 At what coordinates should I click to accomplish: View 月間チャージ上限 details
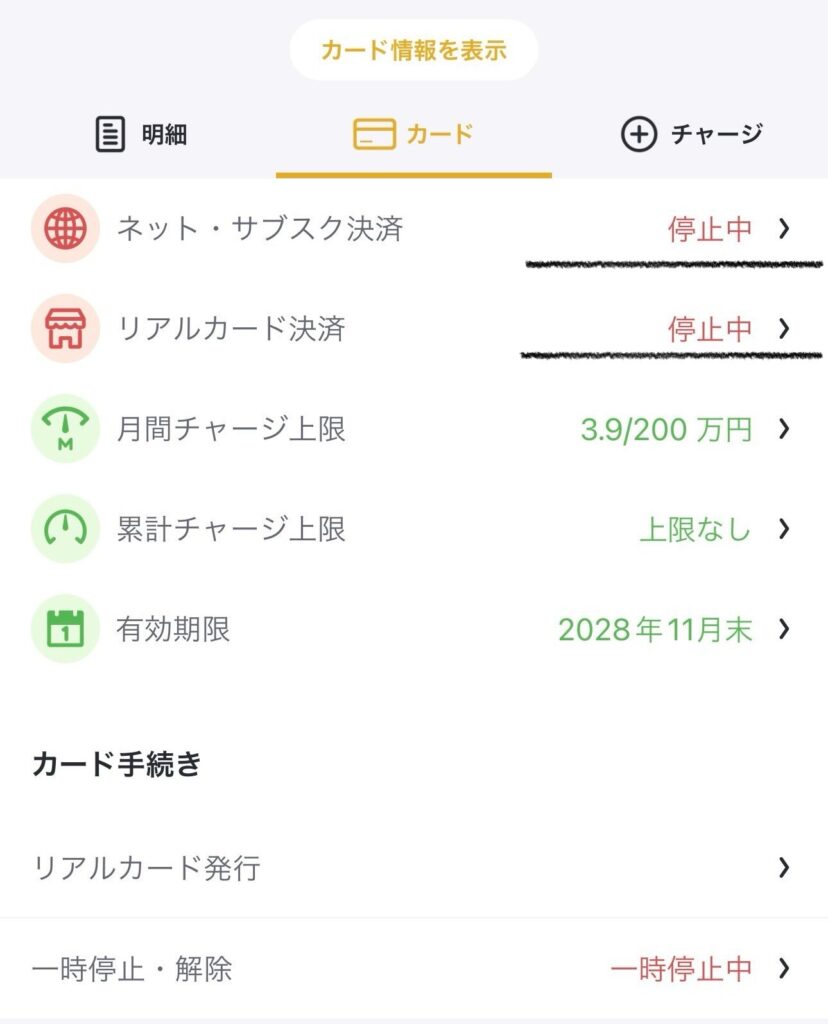pyautogui.click(x=413, y=429)
